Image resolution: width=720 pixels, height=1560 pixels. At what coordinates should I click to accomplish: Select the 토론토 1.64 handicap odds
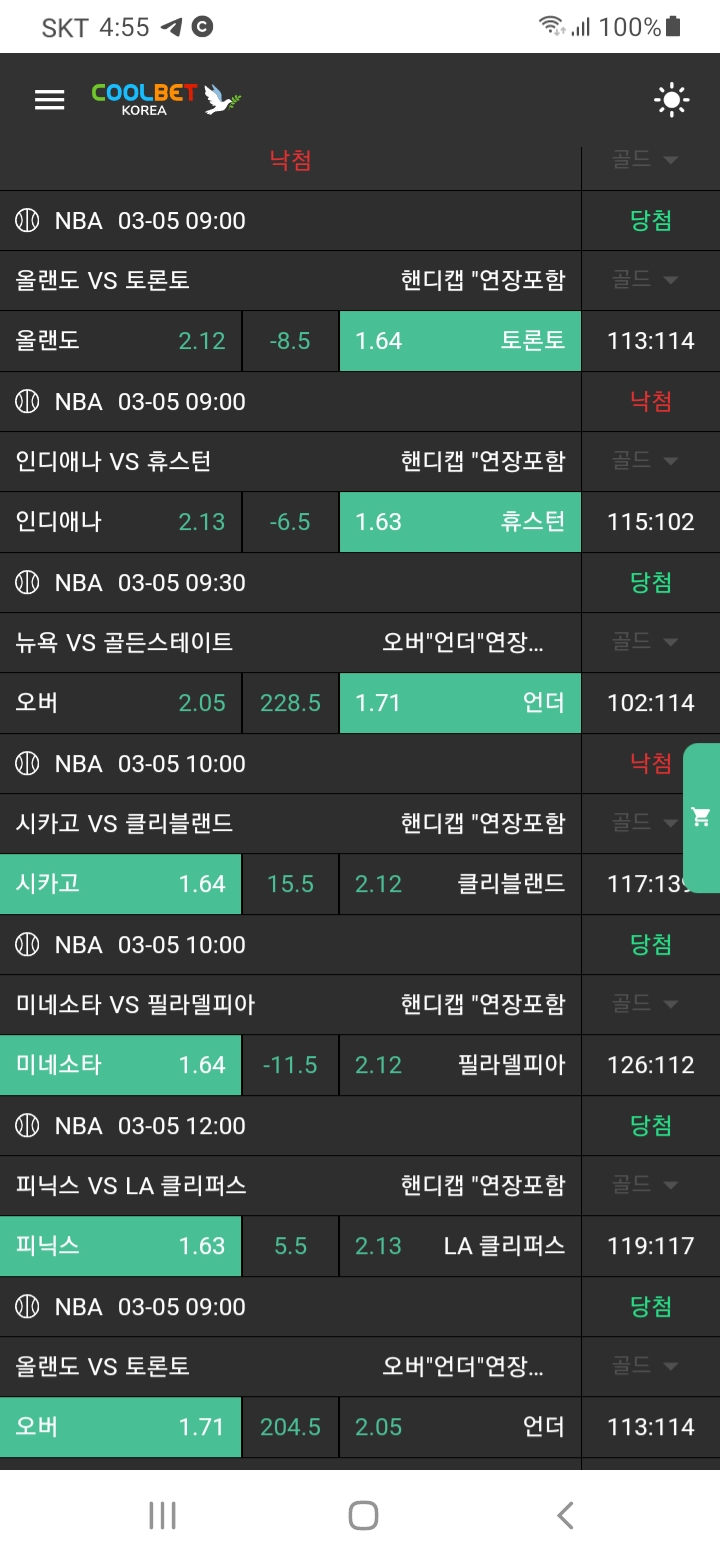460,341
